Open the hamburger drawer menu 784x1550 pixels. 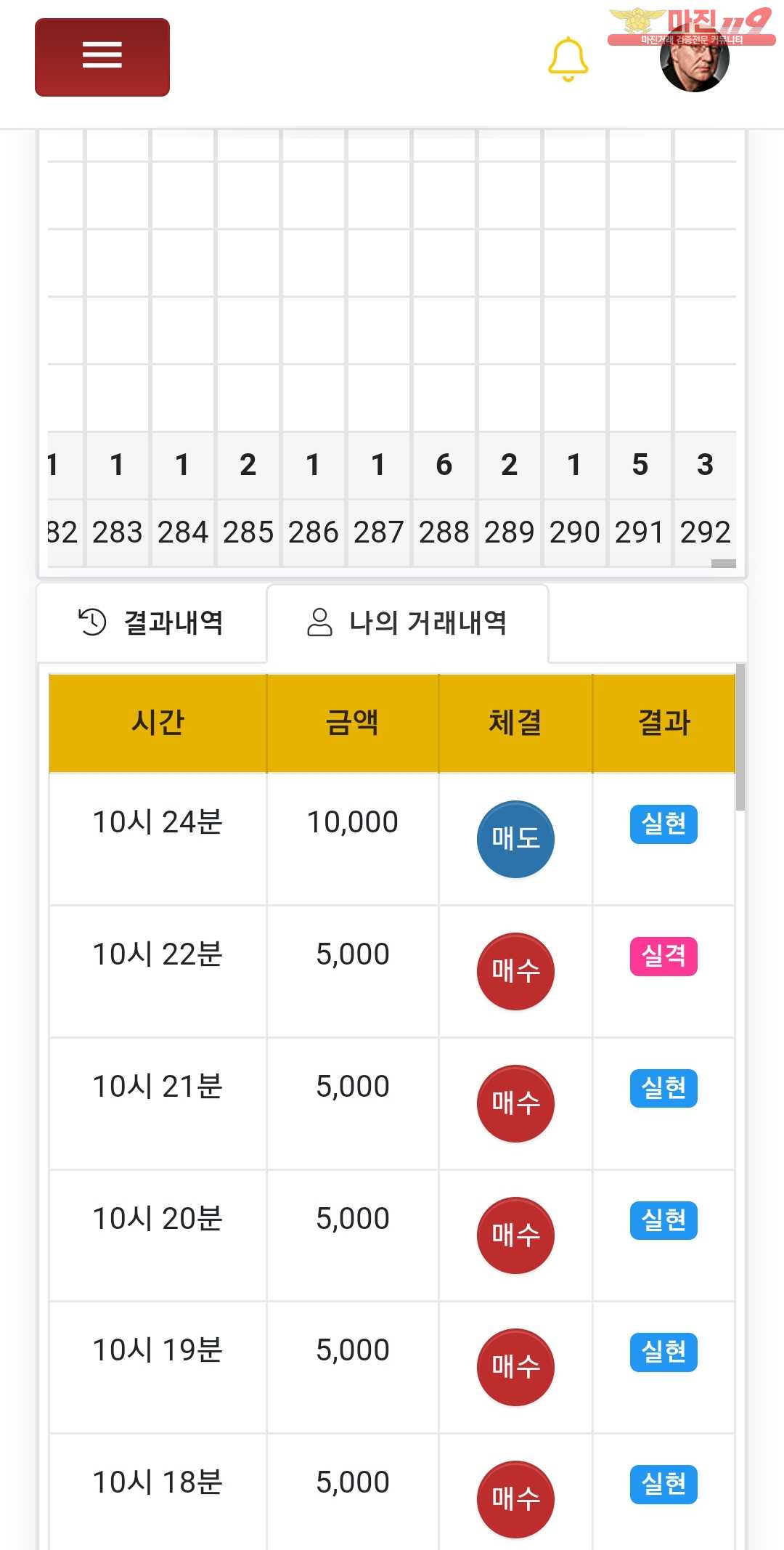tap(102, 57)
